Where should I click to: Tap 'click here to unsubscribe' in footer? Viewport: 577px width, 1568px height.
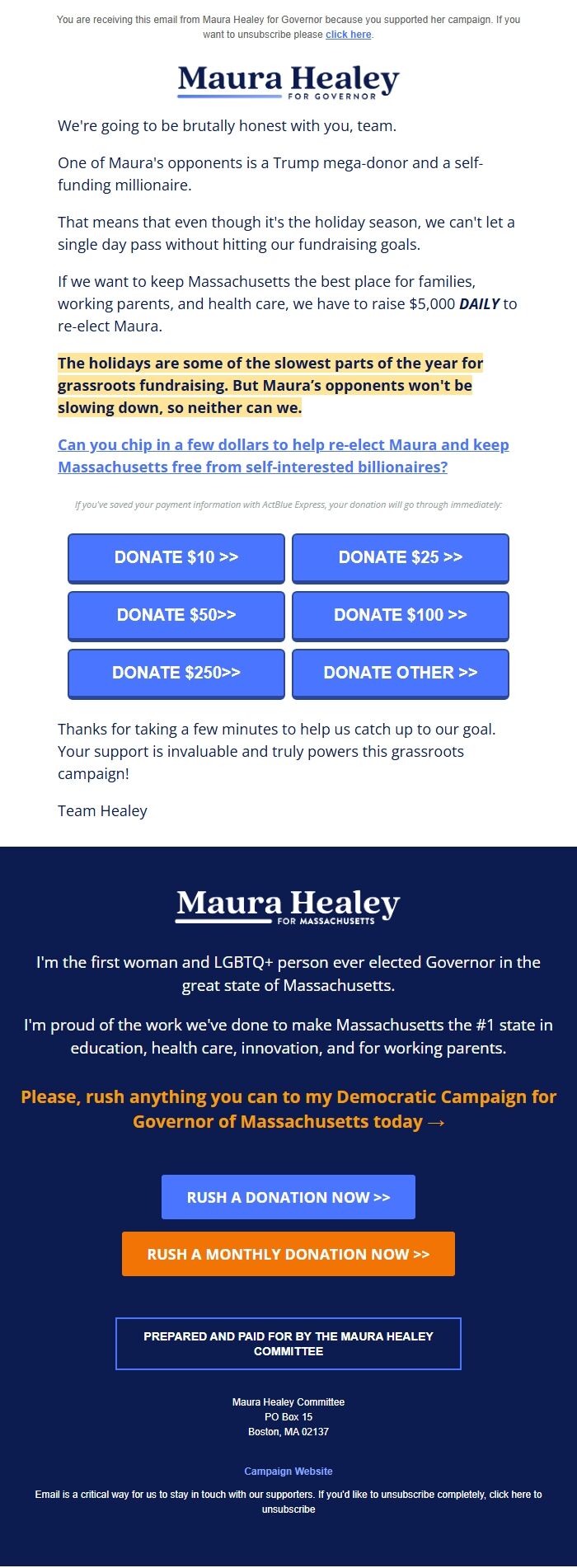point(514,1494)
